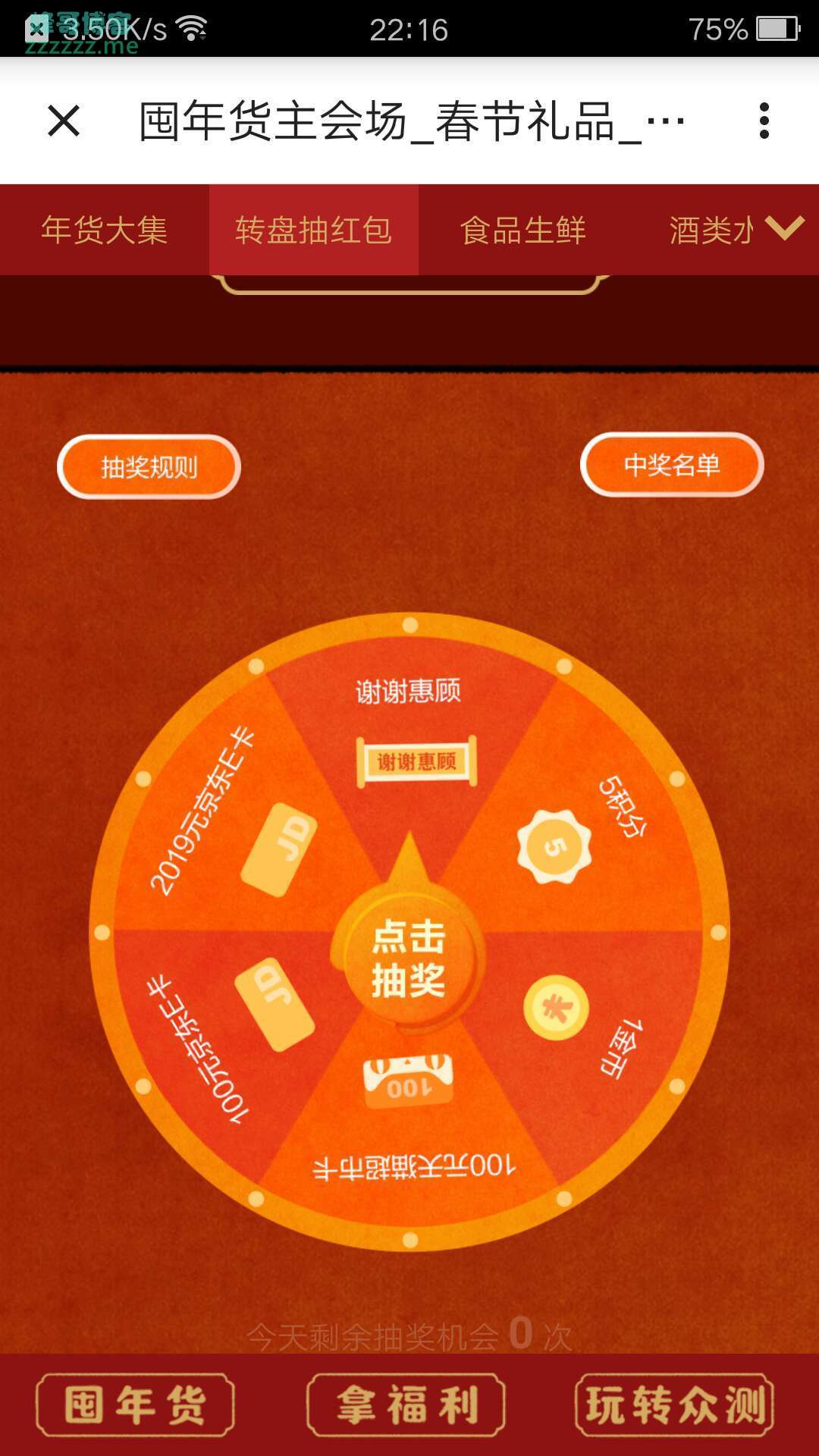View the 抽奖规则 lottery rules
819x1456 pixels.
pos(149,467)
